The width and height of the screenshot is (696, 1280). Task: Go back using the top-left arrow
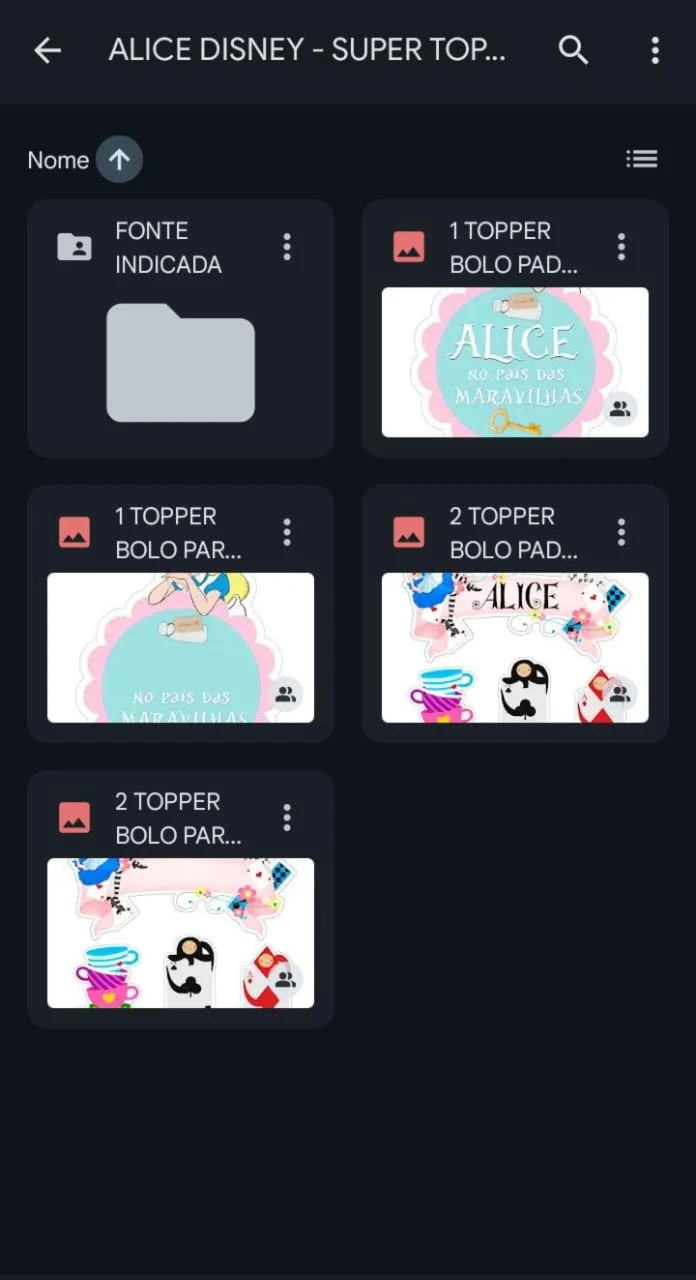(x=47, y=50)
